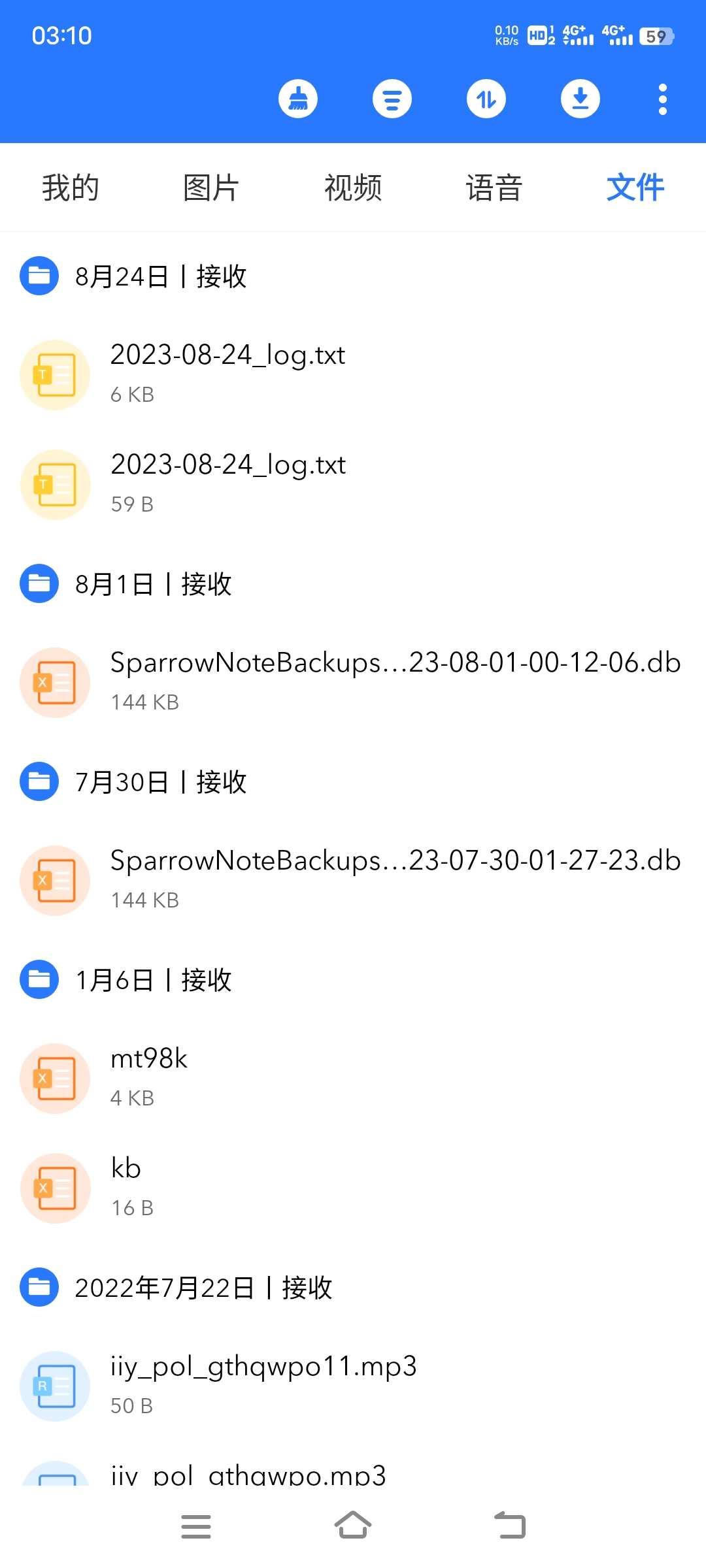The image size is (706, 1568).
Task: Open the kb file of 16 B
Action: 353,1188
